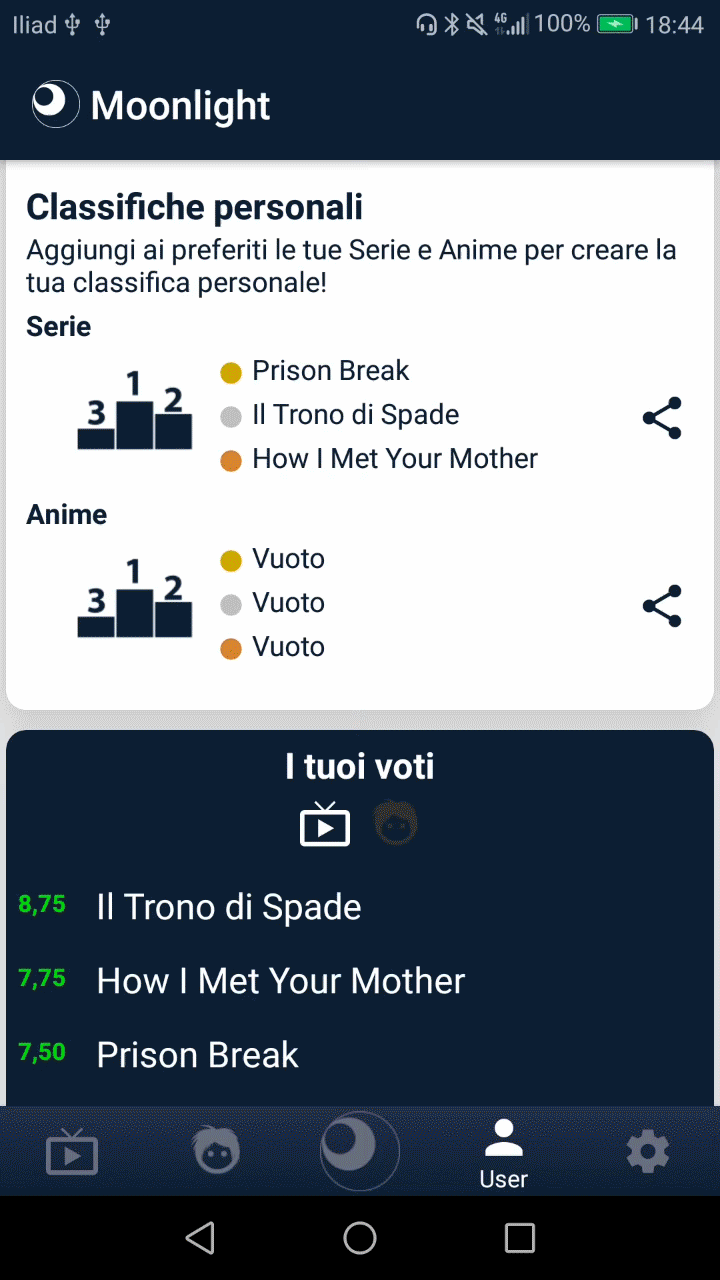Screen dimensions: 720x1280
Task: Go back with the system back button
Action: click(200, 1238)
